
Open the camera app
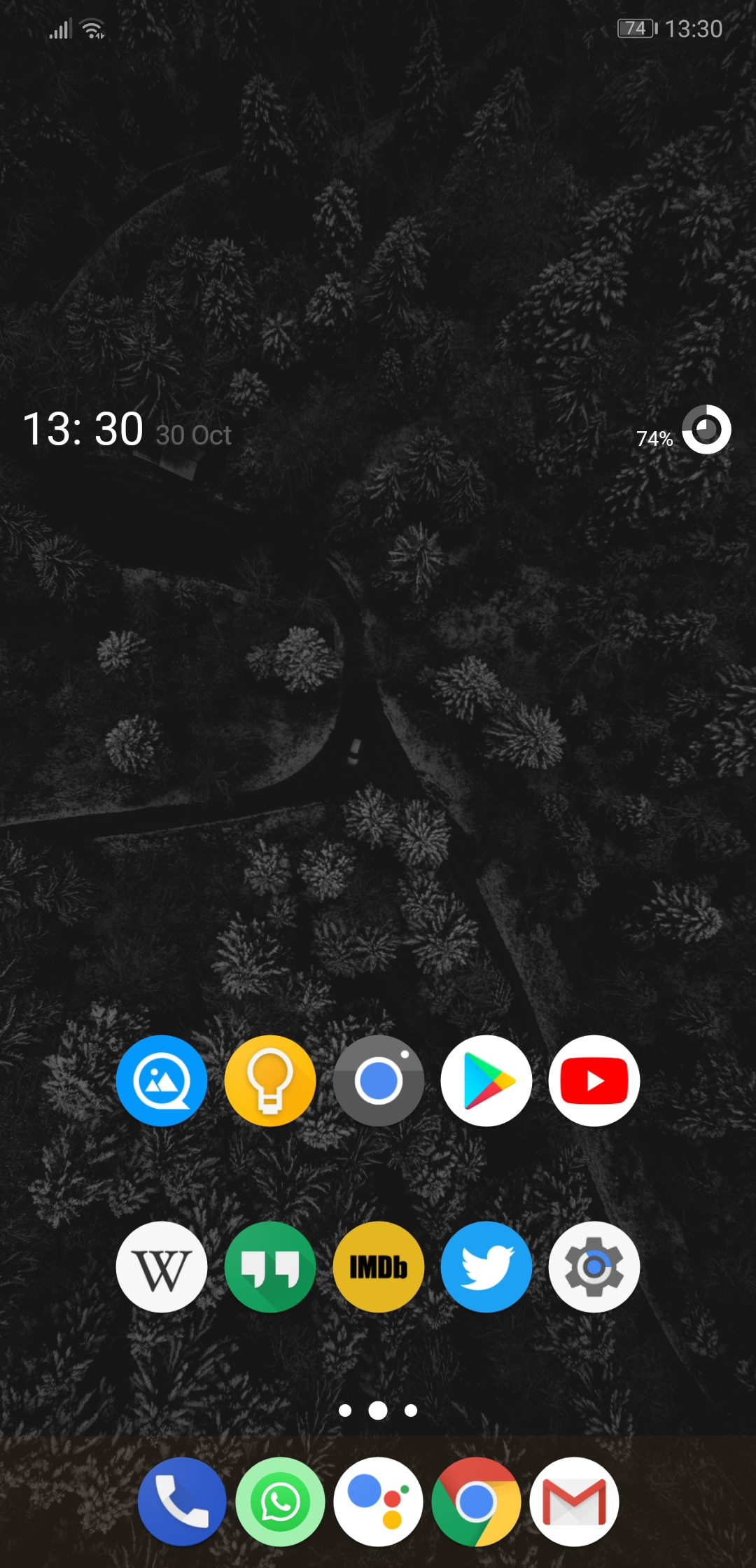(x=379, y=1080)
